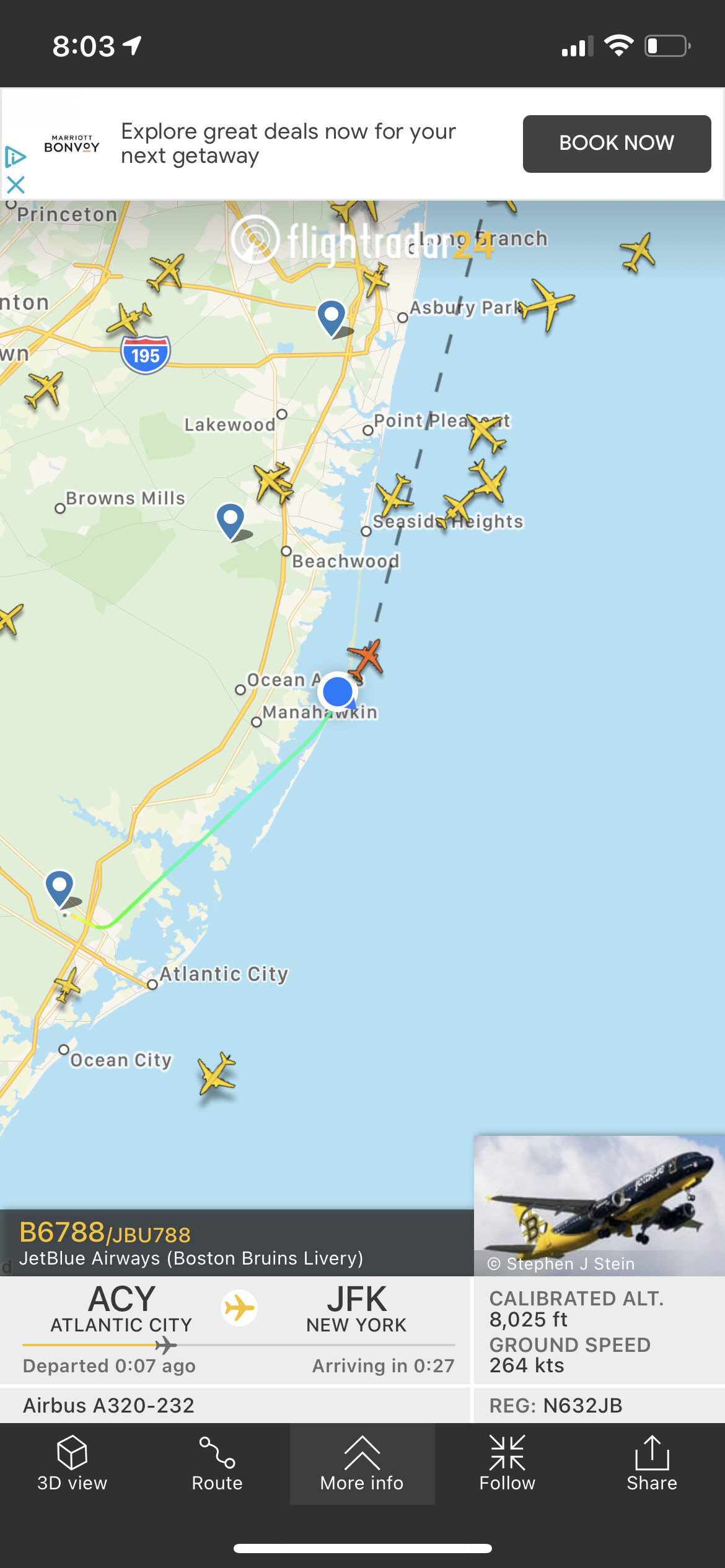Select the orange highlighted JetBlue plane
This screenshot has width=725, height=1568.
click(366, 658)
